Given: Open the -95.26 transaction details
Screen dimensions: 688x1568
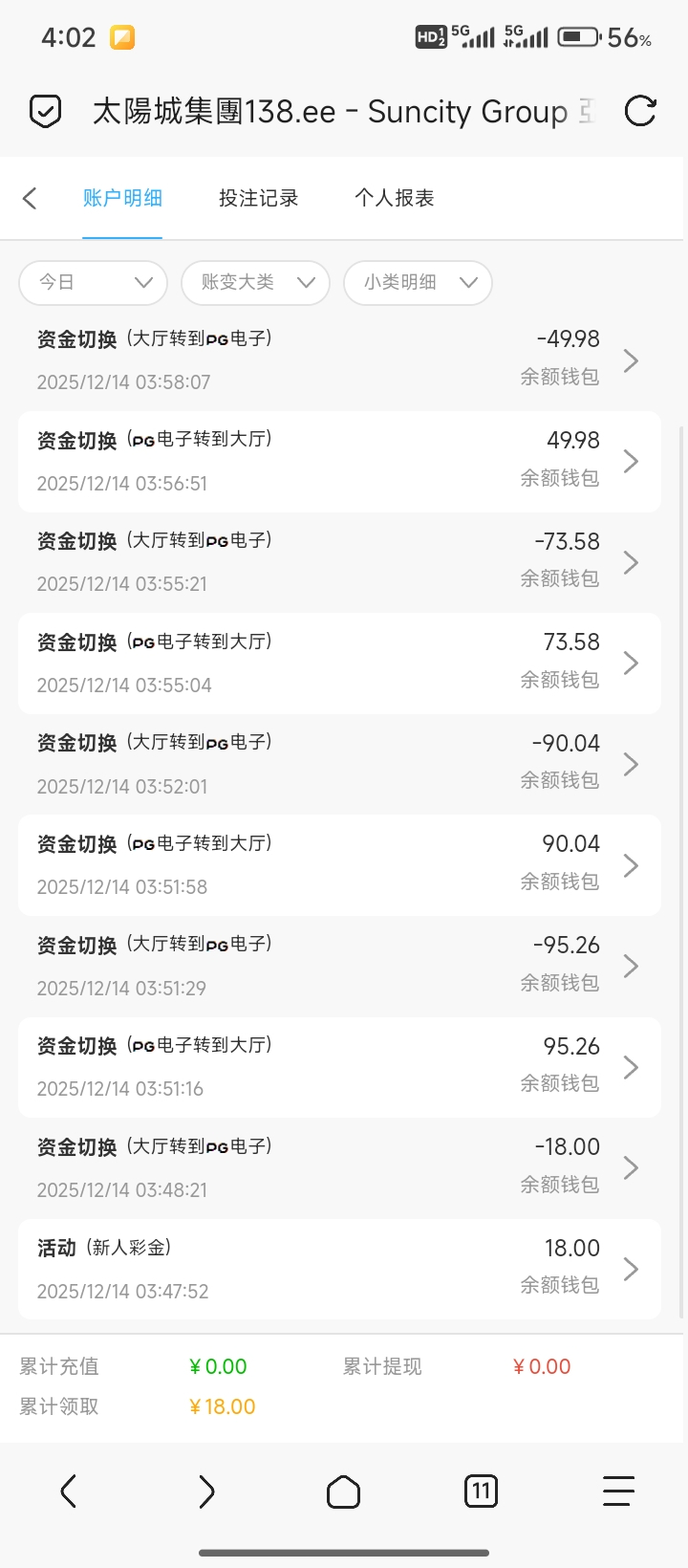Looking at the screenshot, I should 339,966.
